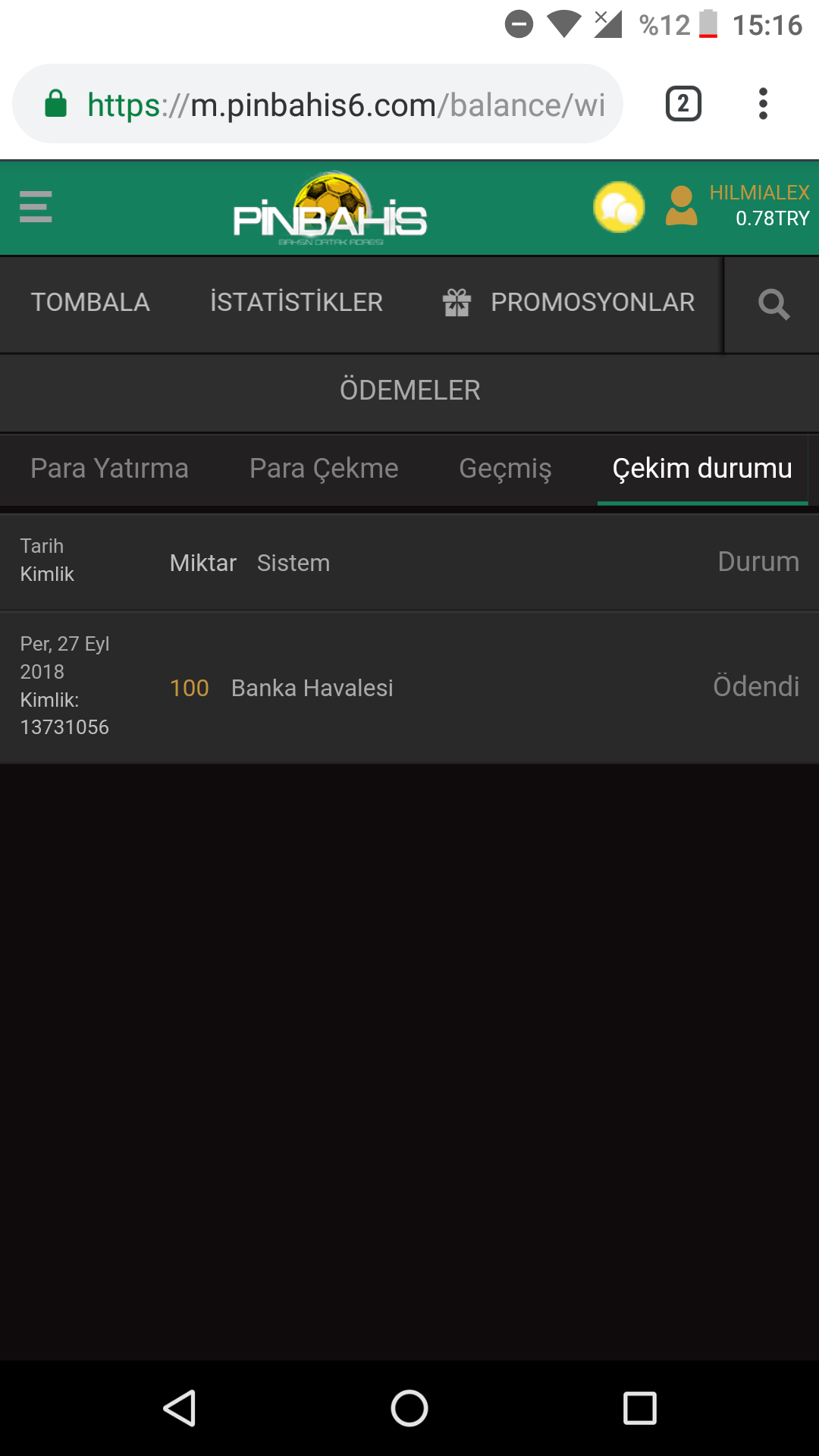This screenshot has width=819, height=1456.
Task: Open the browser overflow menu
Action: pyautogui.click(x=763, y=104)
